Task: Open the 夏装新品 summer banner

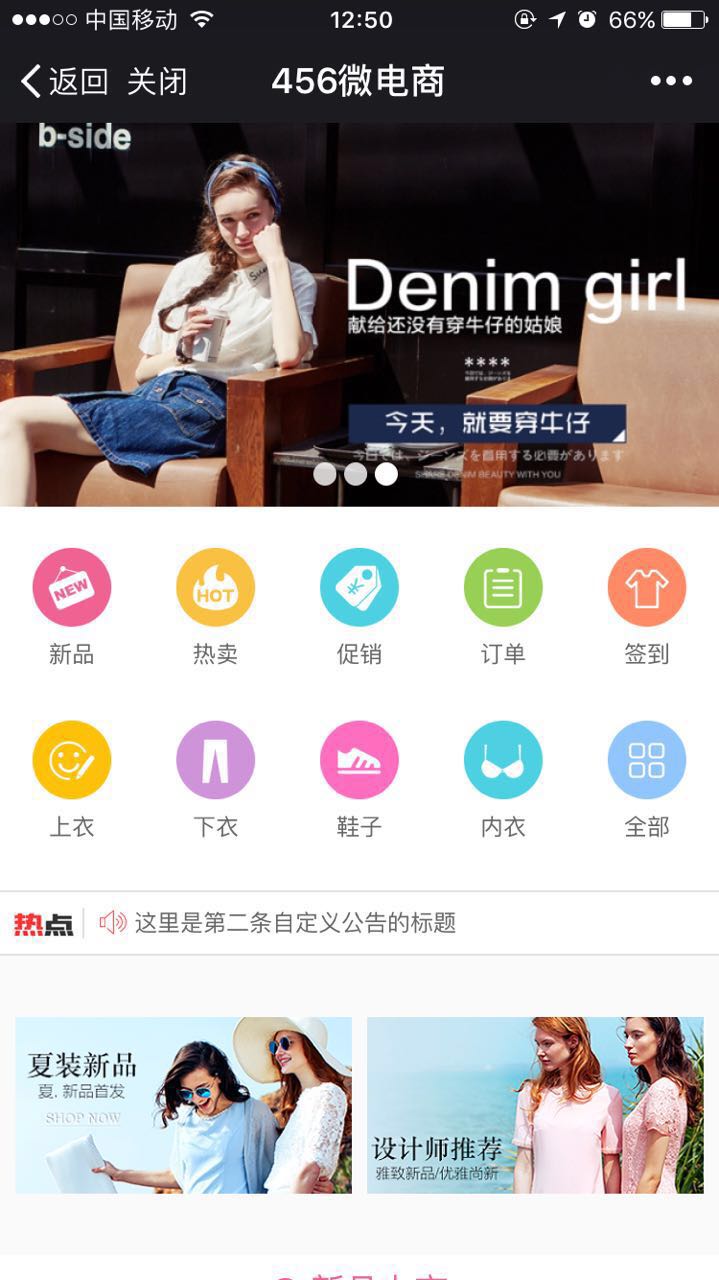Action: (183, 1105)
